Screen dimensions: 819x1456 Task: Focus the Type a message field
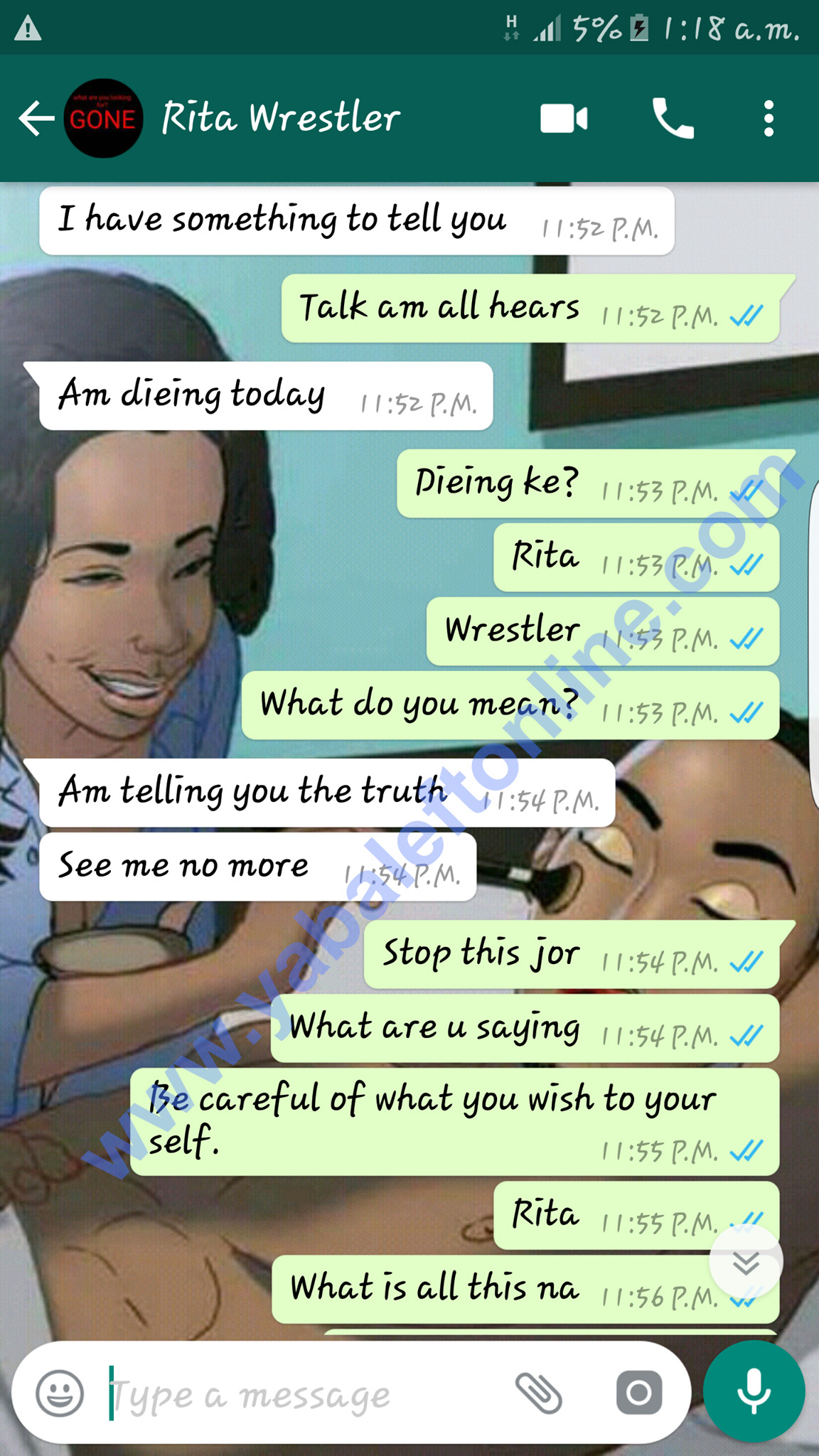(299, 1393)
